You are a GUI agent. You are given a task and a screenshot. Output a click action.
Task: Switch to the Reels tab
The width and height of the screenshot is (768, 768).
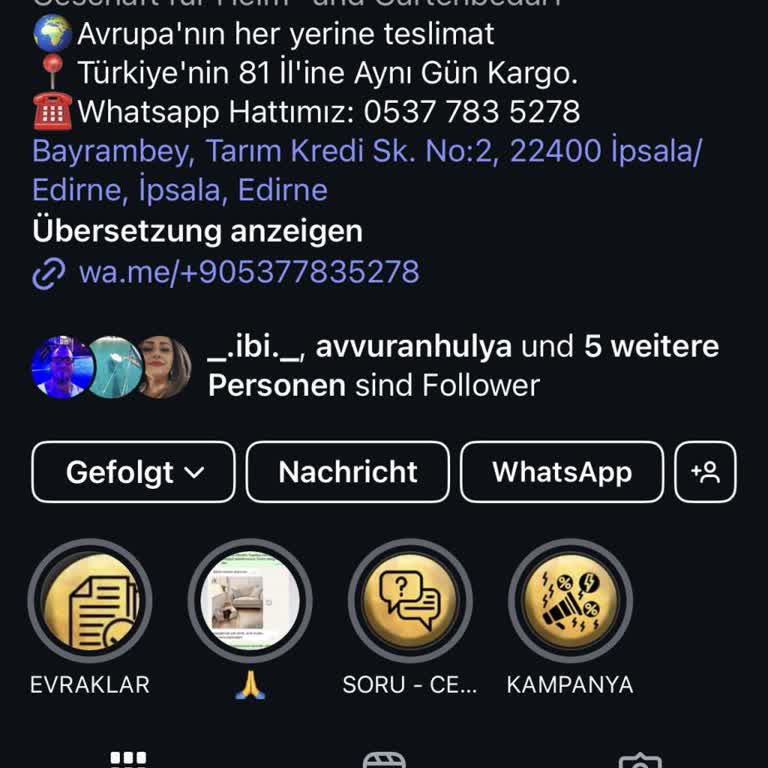tap(384, 759)
